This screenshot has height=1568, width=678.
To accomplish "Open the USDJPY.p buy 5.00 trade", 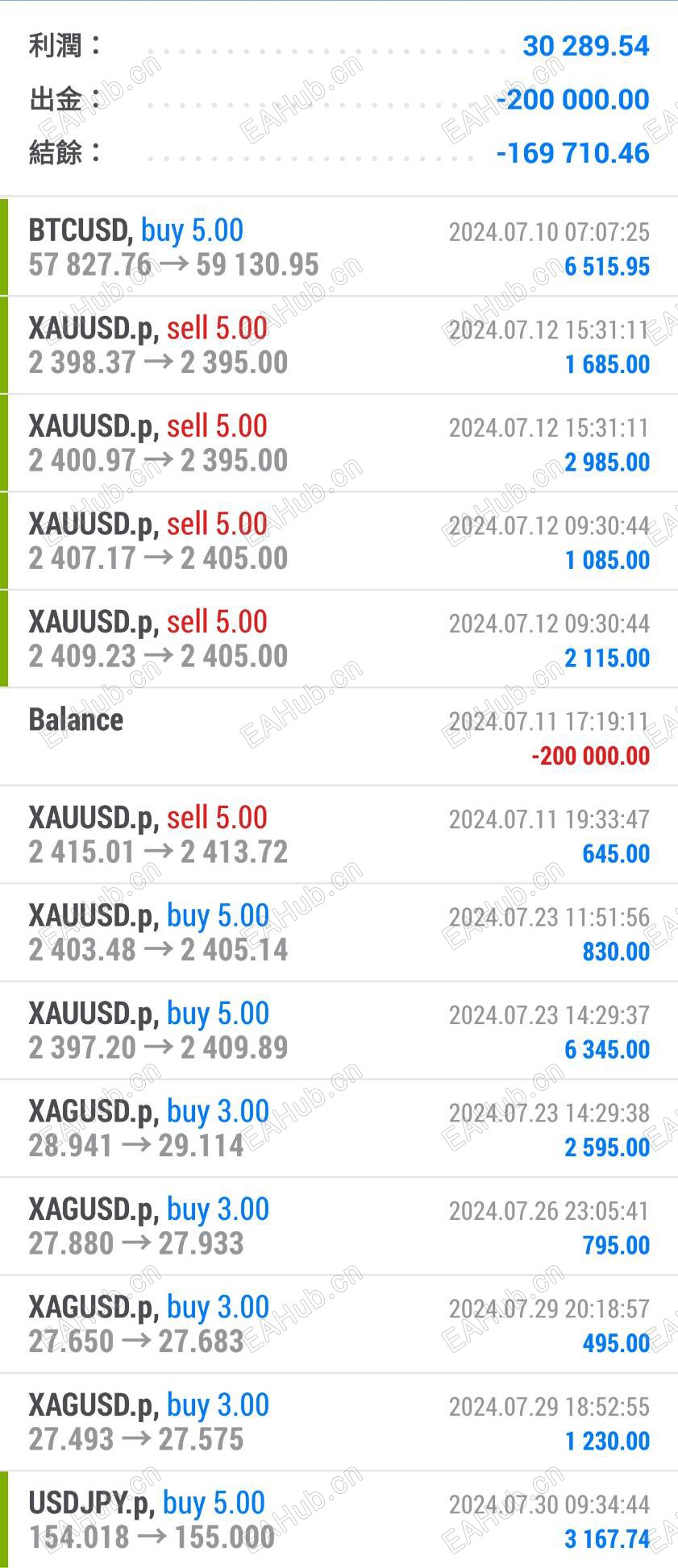I will [339, 1520].
